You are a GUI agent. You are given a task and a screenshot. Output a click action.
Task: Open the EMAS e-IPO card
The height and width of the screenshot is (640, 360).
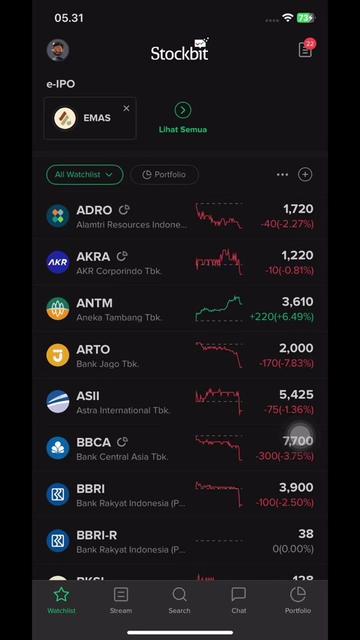point(90,118)
